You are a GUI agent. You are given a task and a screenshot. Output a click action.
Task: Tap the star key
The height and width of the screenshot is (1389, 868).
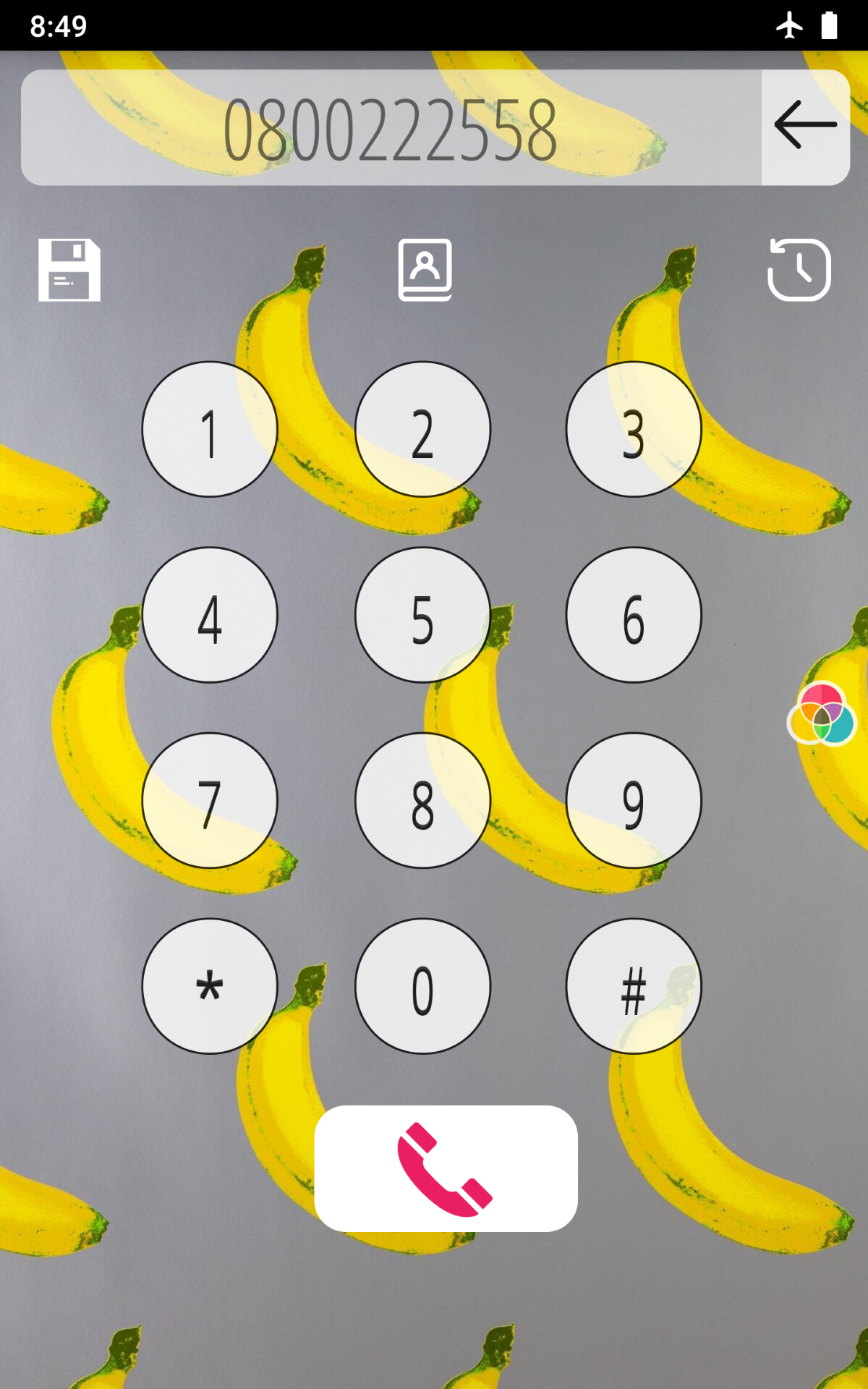(210, 986)
